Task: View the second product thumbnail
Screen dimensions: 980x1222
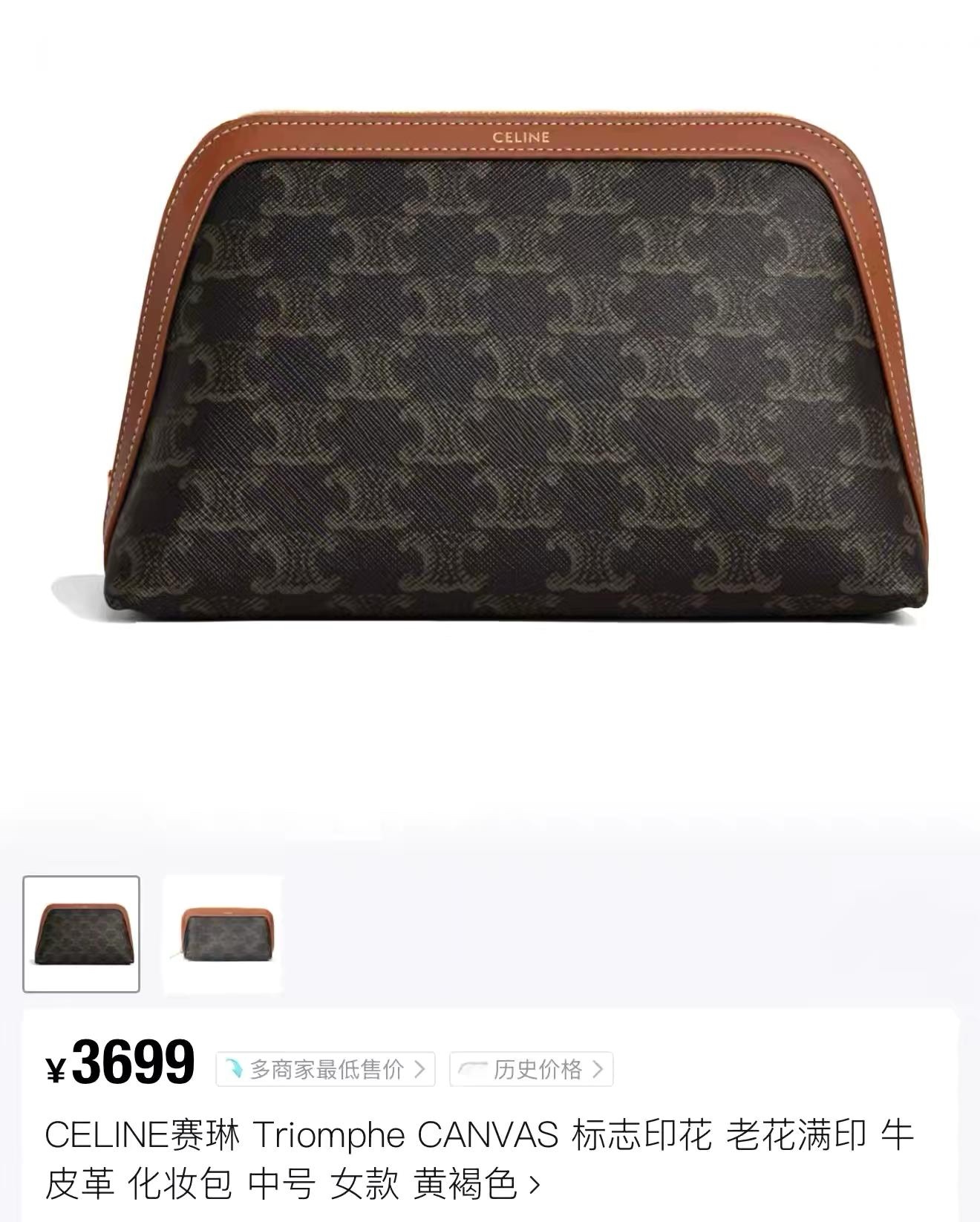Action: coord(223,934)
